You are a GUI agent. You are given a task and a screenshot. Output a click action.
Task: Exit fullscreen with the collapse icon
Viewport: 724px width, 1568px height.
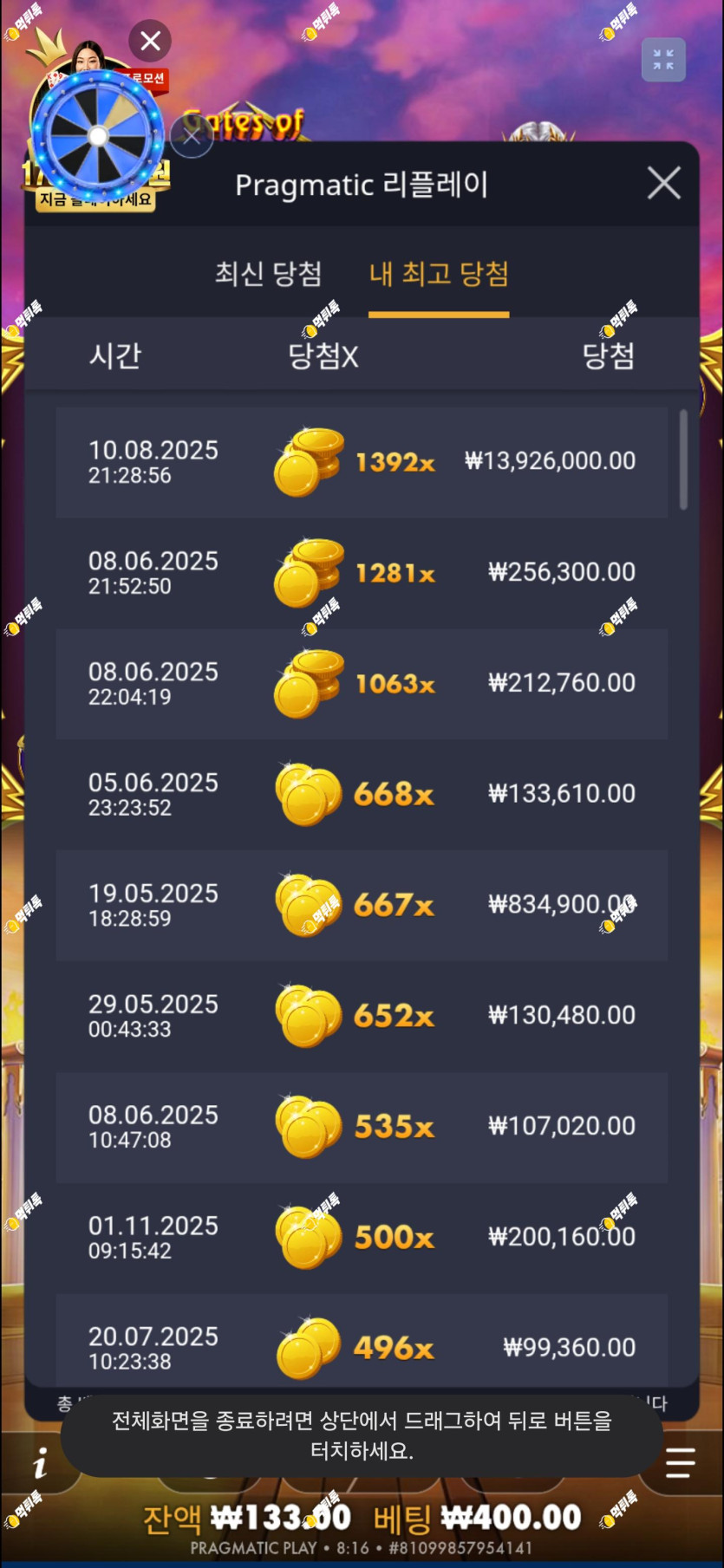[x=663, y=60]
